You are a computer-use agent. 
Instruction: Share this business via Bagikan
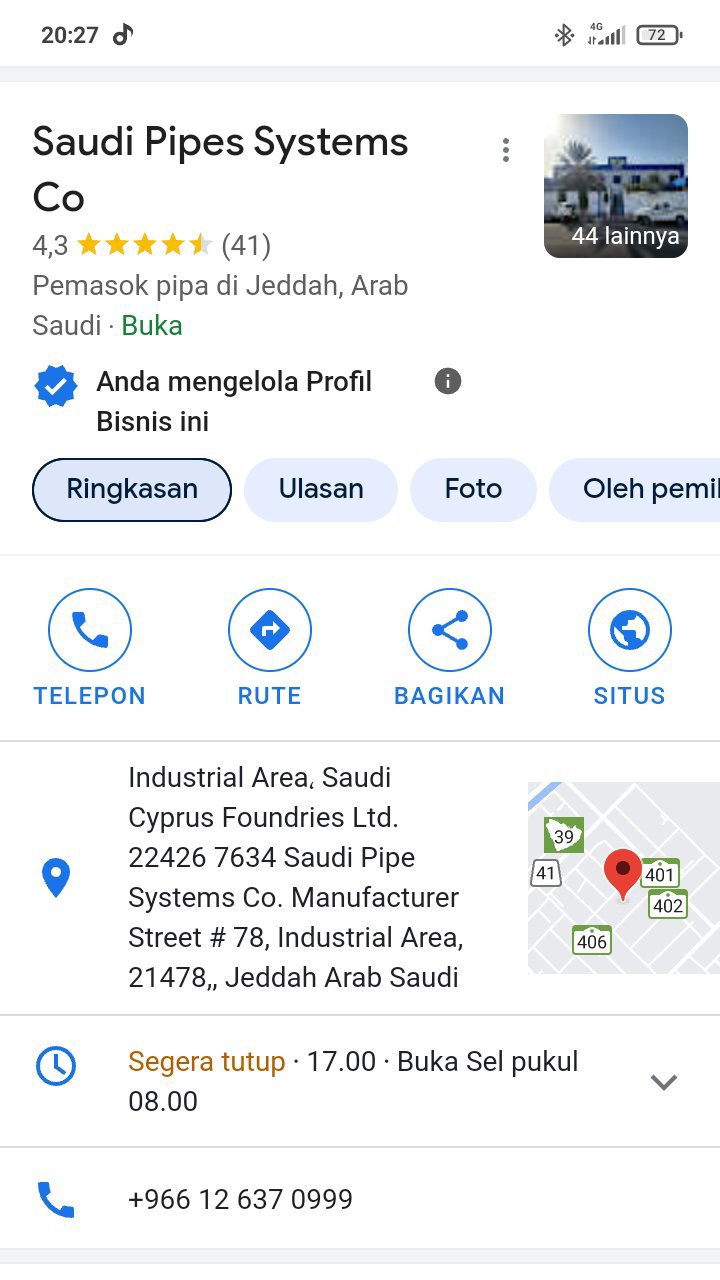tap(450, 647)
